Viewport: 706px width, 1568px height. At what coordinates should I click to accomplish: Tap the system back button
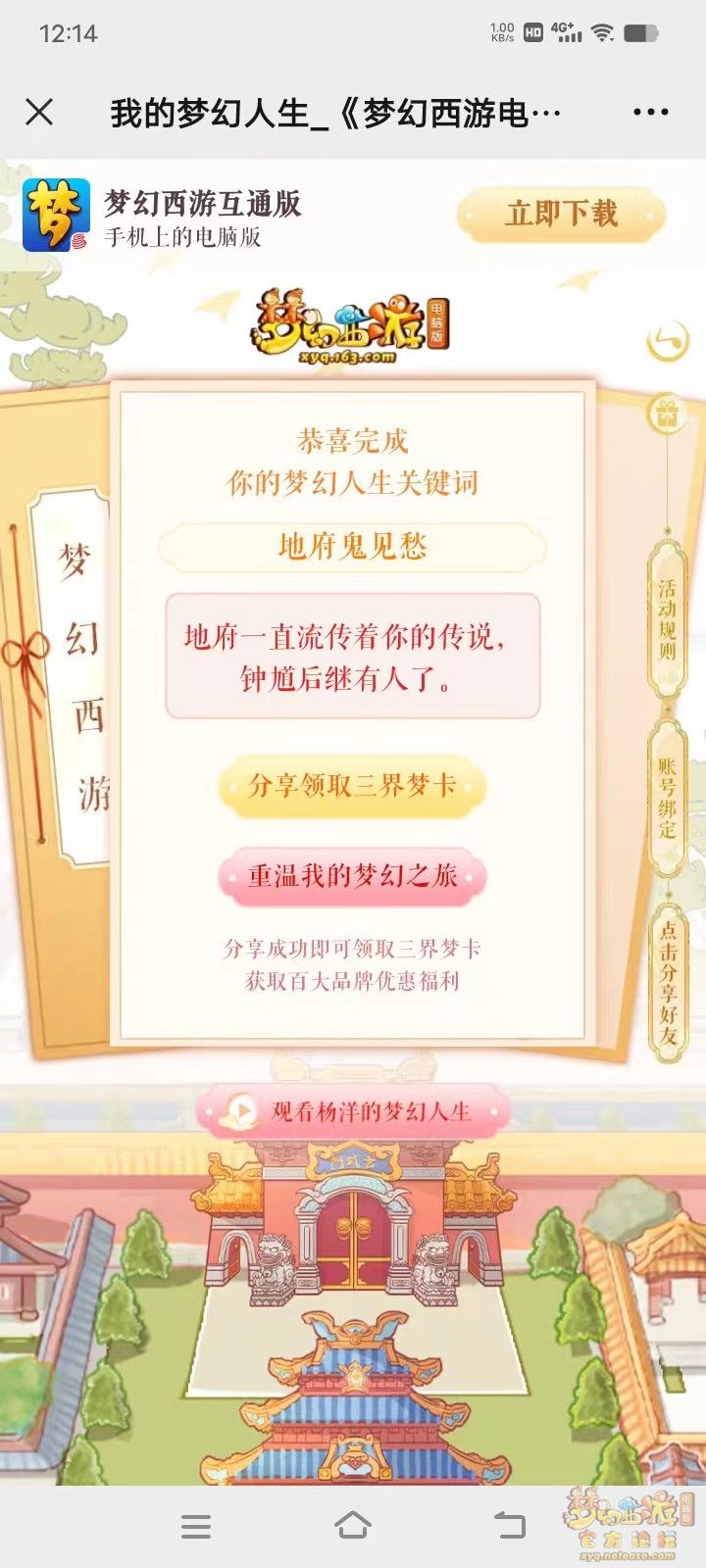tap(509, 1525)
